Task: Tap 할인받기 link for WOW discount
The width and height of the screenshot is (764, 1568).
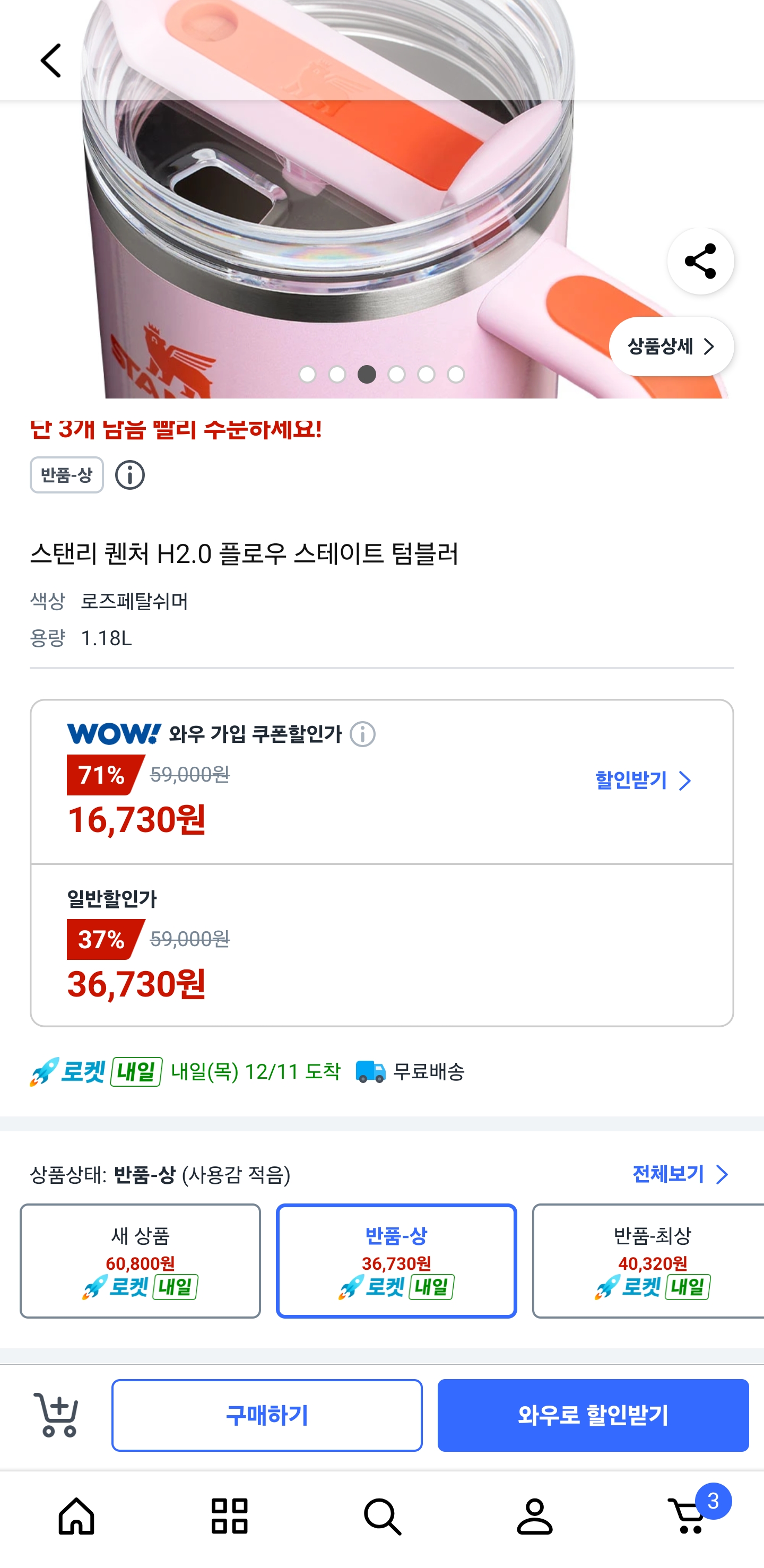Action: pyautogui.click(x=643, y=781)
